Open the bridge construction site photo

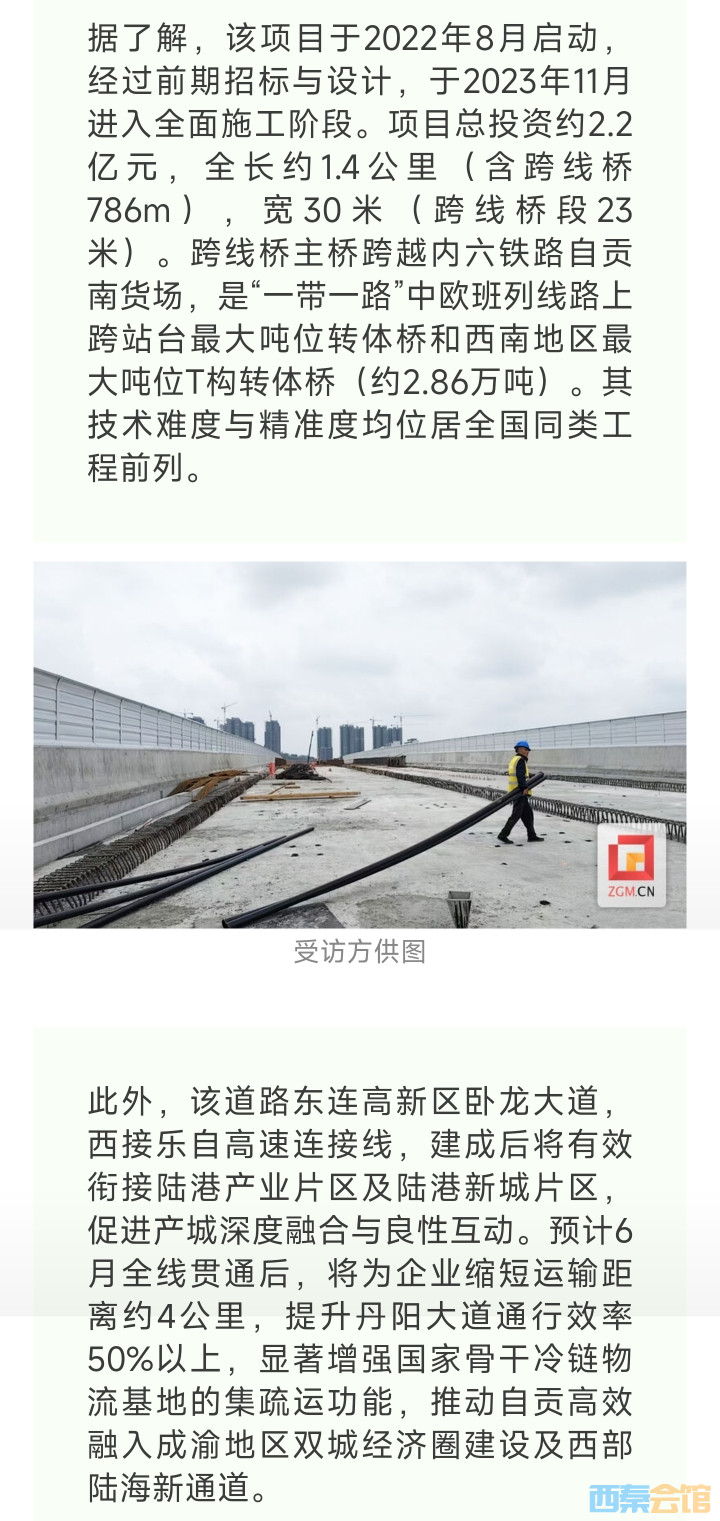[x=360, y=745]
